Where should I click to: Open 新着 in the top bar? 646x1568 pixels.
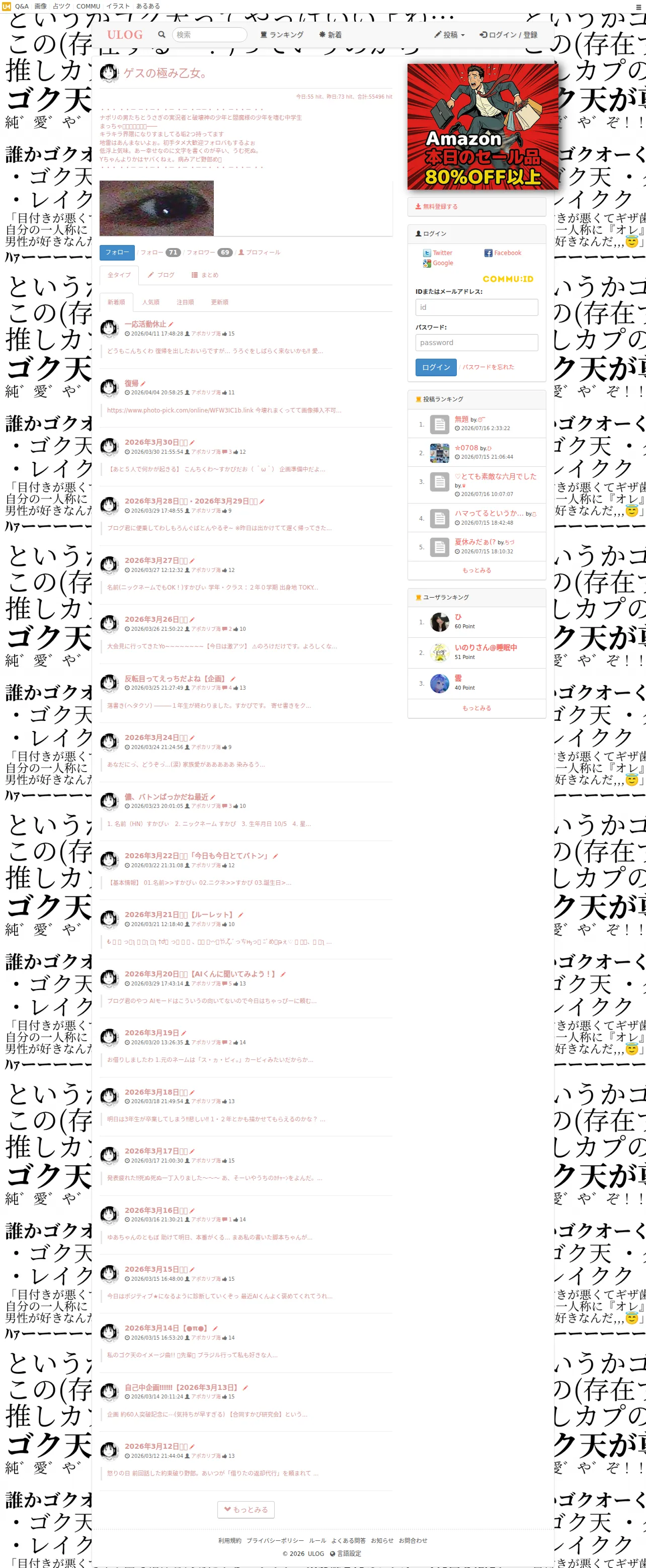pyautogui.click(x=331, y=35)
